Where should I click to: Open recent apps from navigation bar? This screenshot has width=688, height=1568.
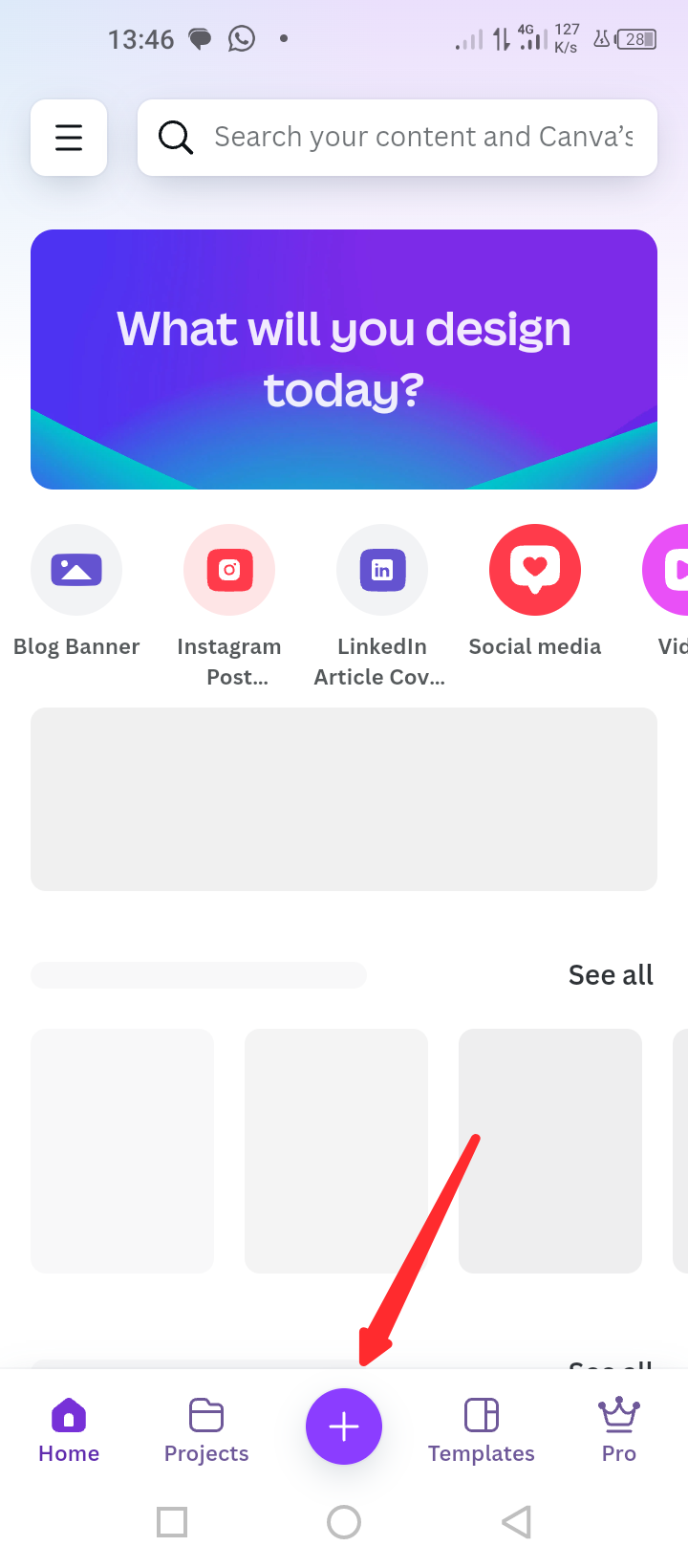[x=172, y=1522]
